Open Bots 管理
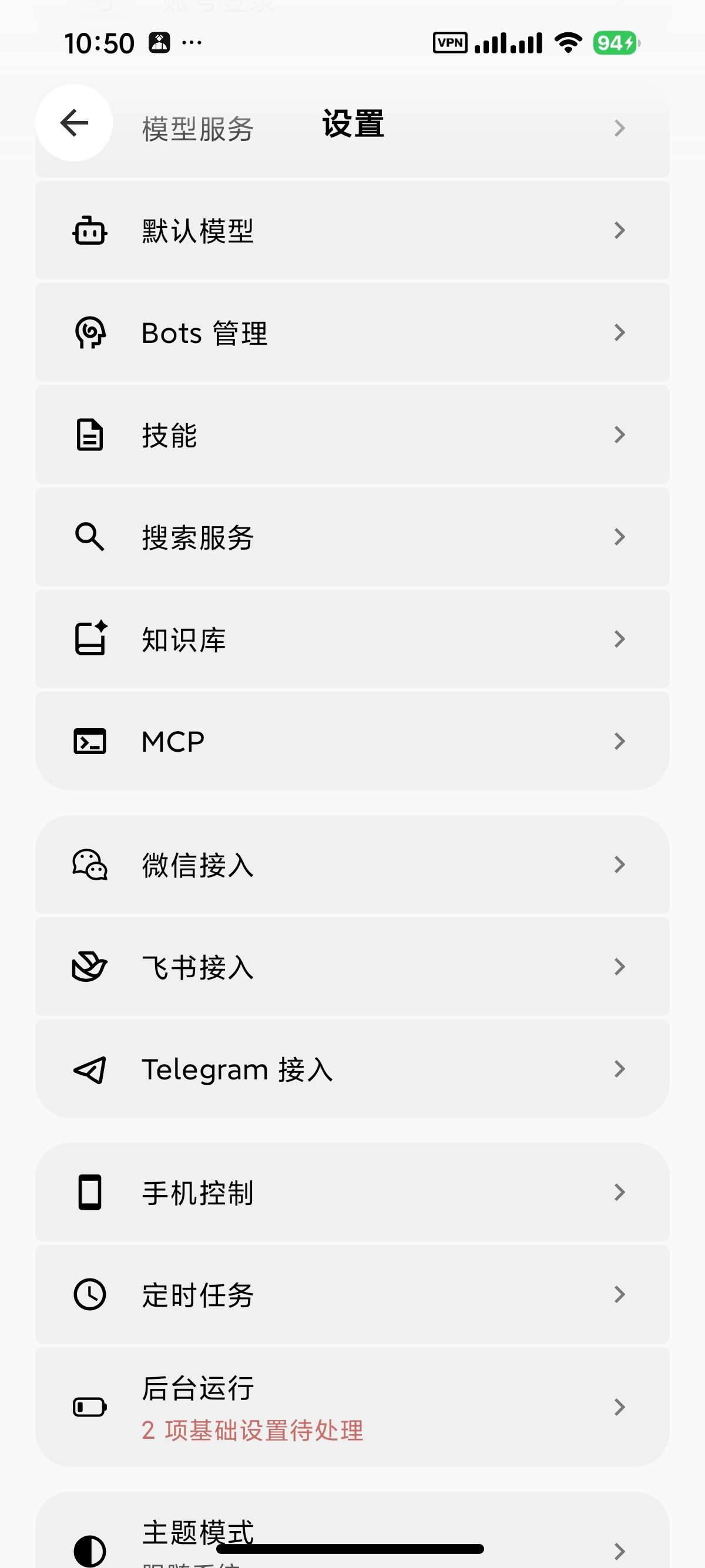705x1568 pixels. tap(352, 333)
